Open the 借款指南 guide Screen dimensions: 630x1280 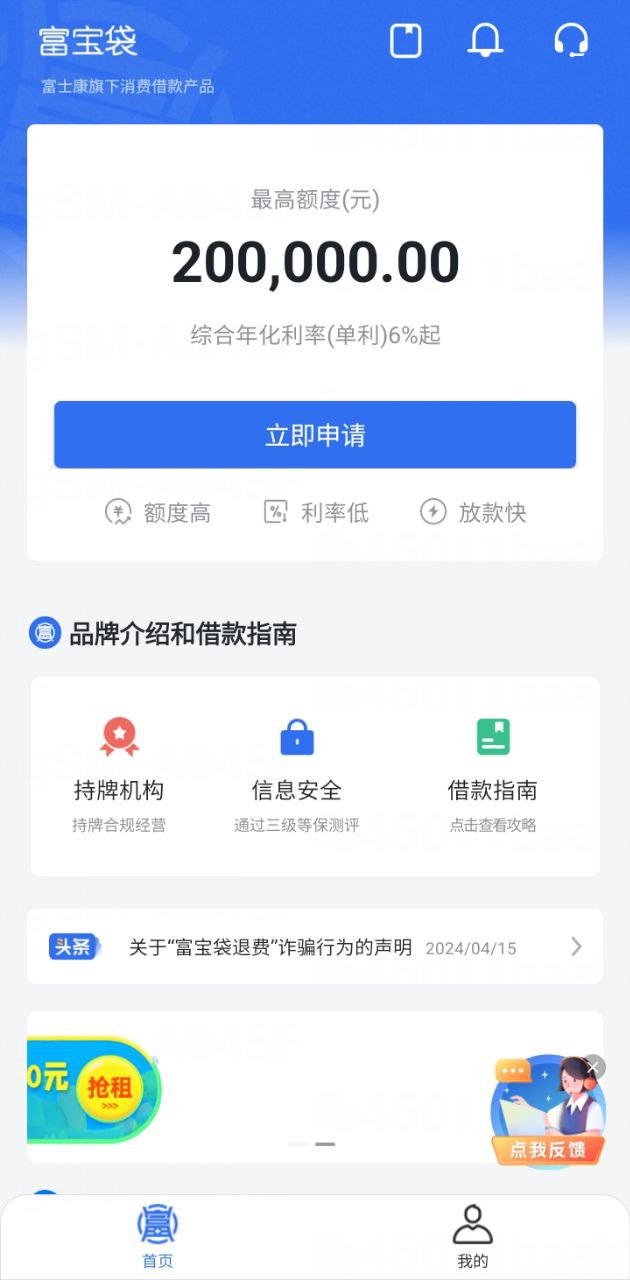(493, 776)
